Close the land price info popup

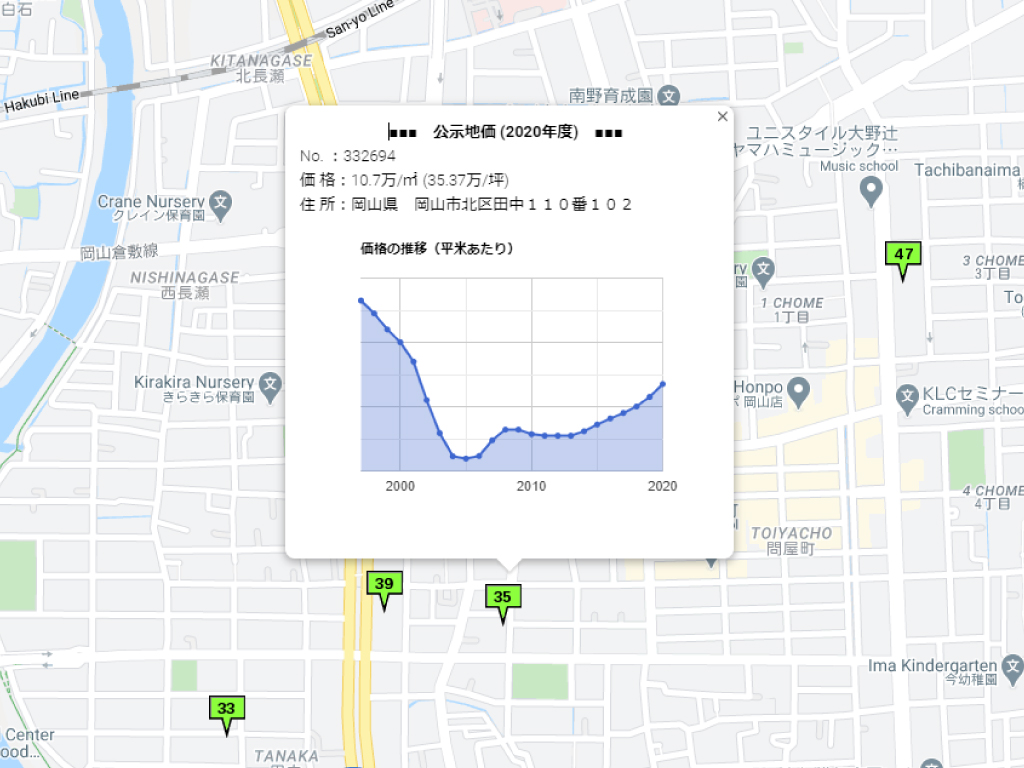point(722,117)
